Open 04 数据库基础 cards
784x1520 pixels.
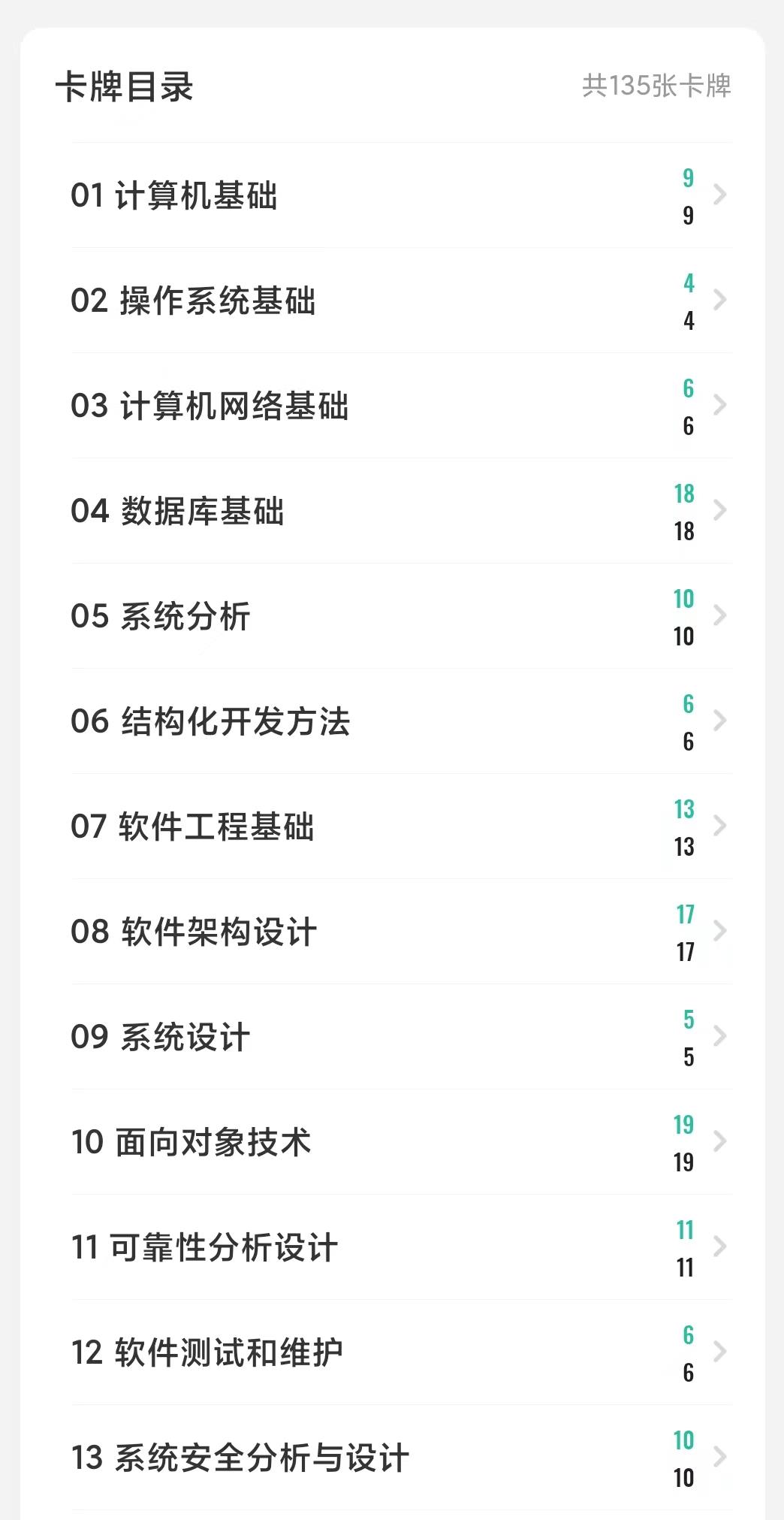tap(401, 511)
